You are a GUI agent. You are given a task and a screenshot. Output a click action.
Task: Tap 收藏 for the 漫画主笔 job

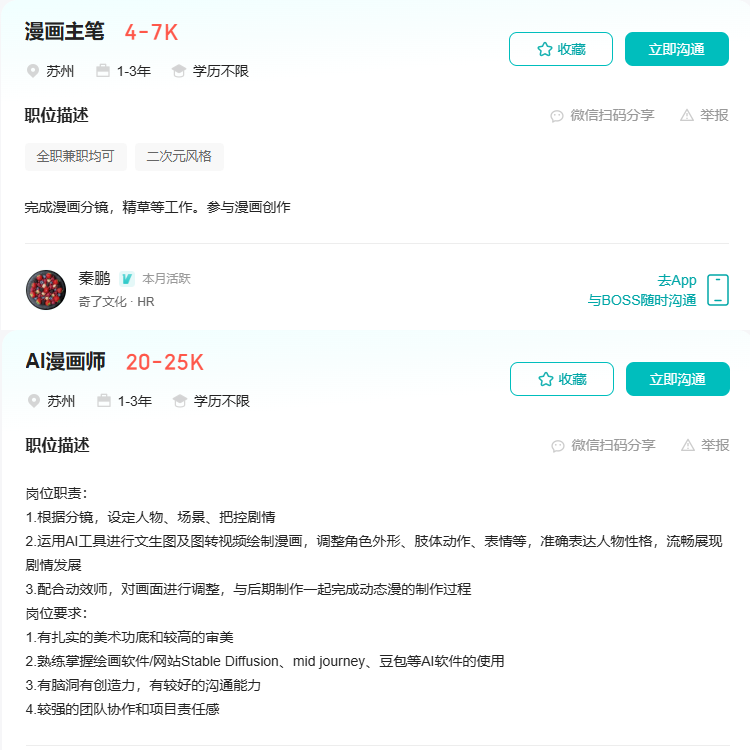pos(560,49)
